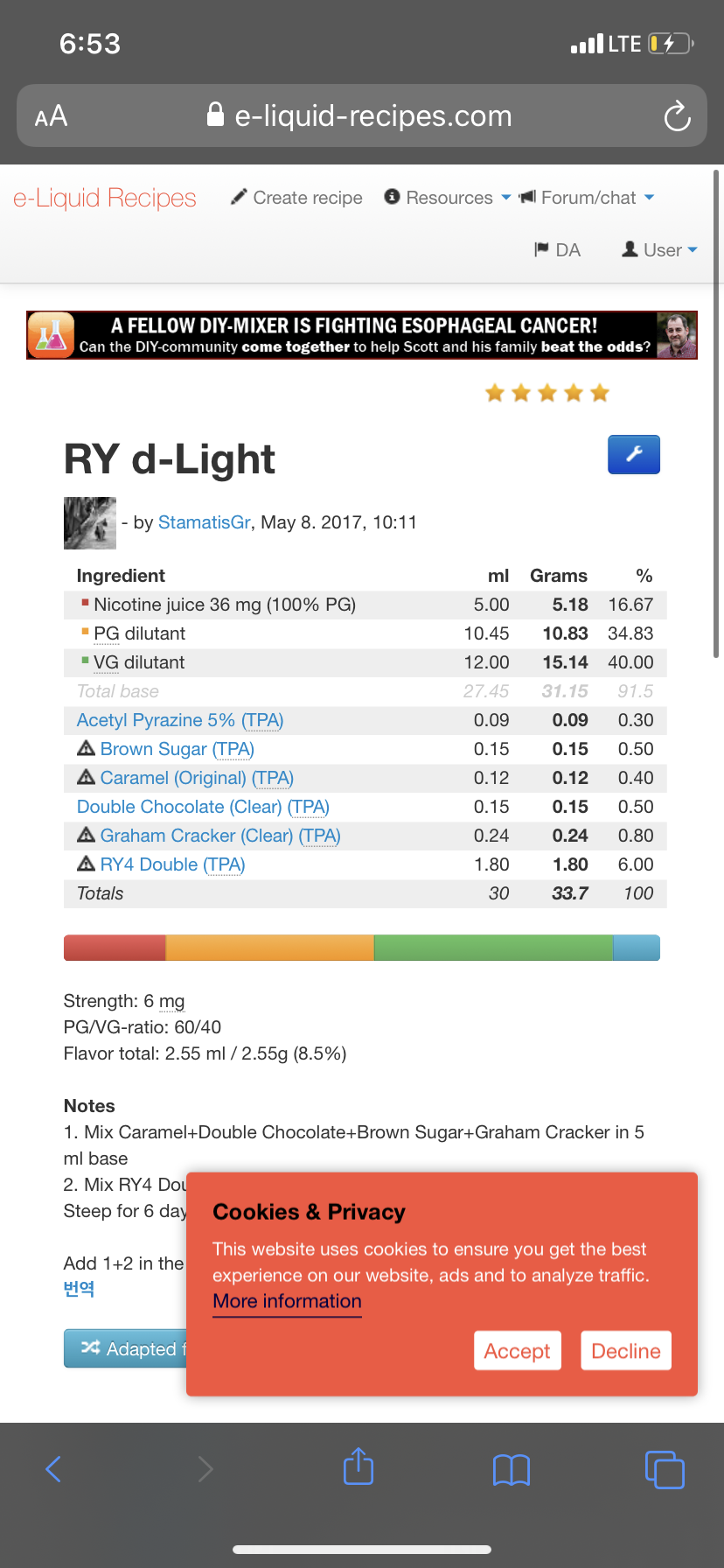This screenshot has width=724, height=1568.
Task: Open the DA language selector
Action: tap(558, 250)
